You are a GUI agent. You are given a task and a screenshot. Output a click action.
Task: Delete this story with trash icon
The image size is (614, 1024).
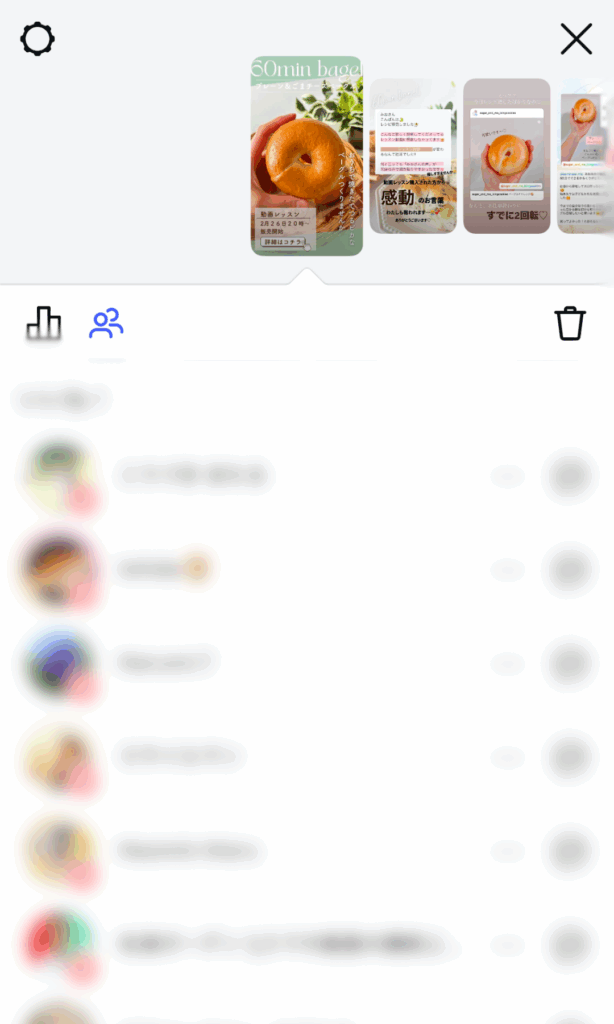click(569, 323)
